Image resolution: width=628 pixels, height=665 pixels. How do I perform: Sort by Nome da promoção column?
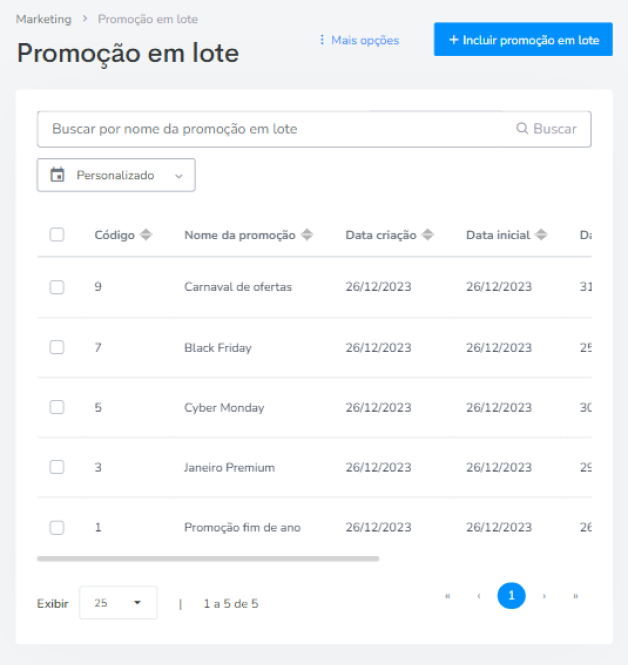pyautogui.click(x=248, y=235)
